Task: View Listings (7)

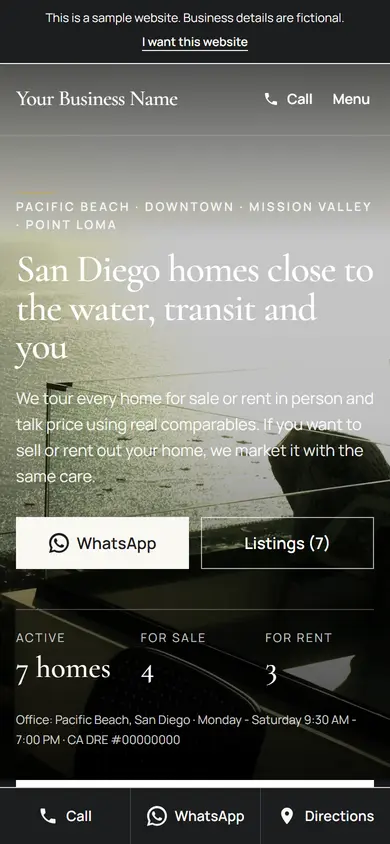Action: (x=287, y=543)
